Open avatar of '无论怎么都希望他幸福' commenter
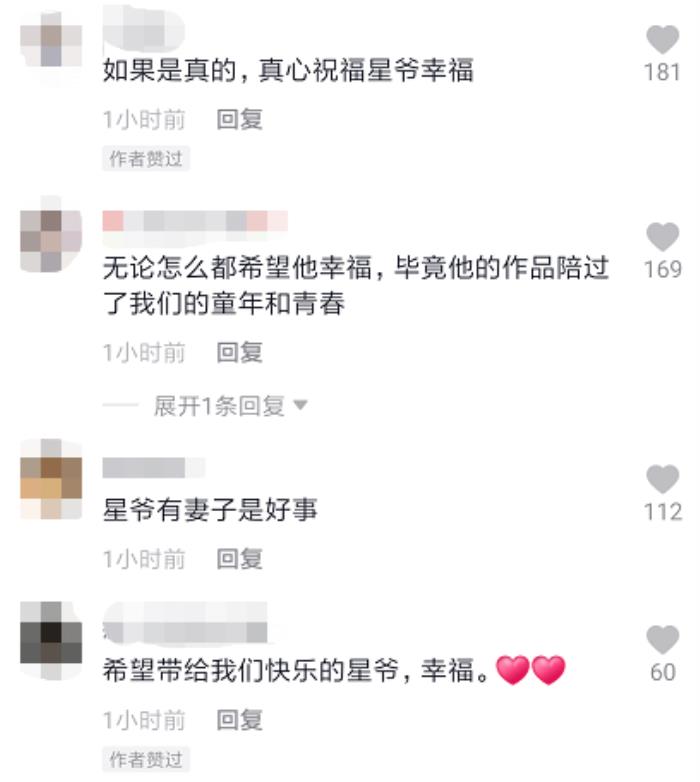 (51, 237)
